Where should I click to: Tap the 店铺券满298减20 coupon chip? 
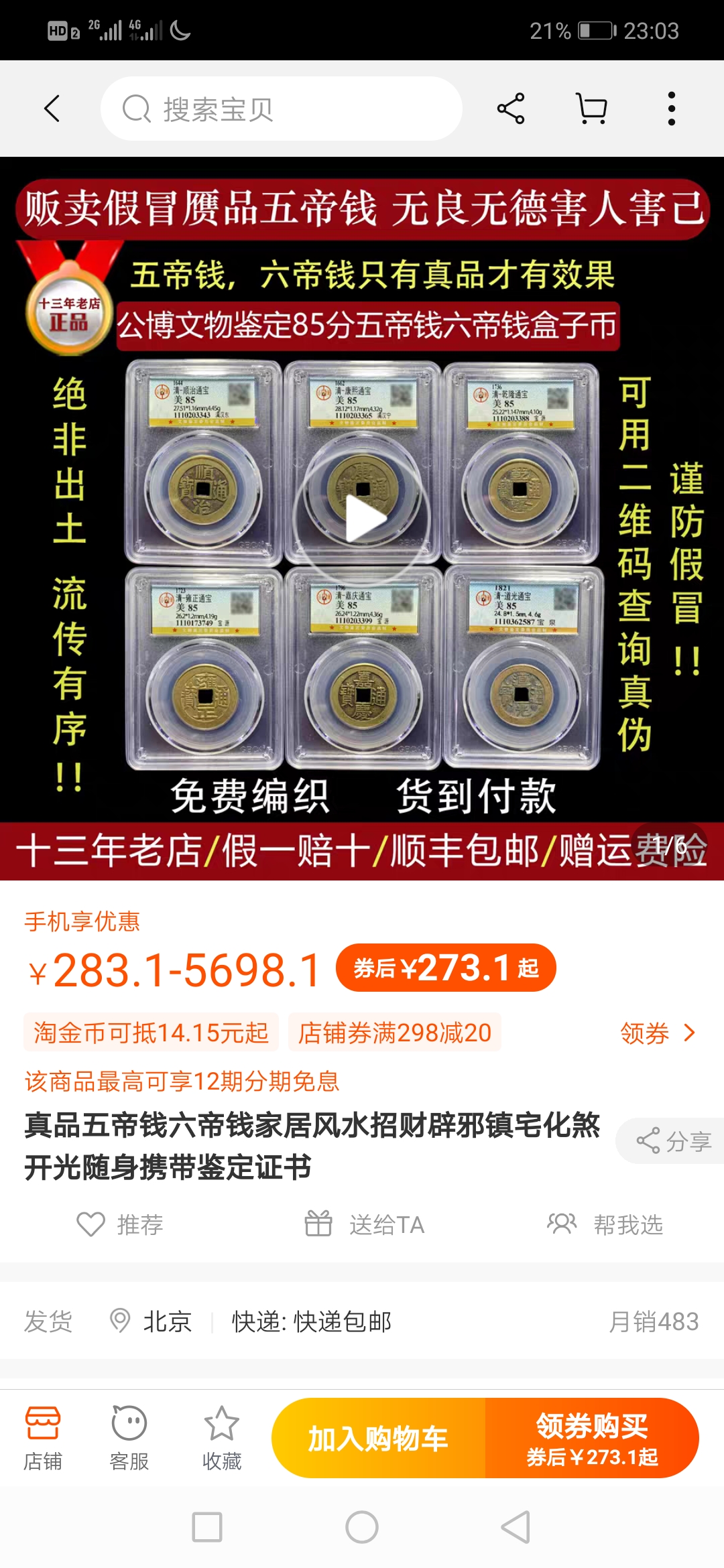pyautogui.click(x=395, y=1033)
